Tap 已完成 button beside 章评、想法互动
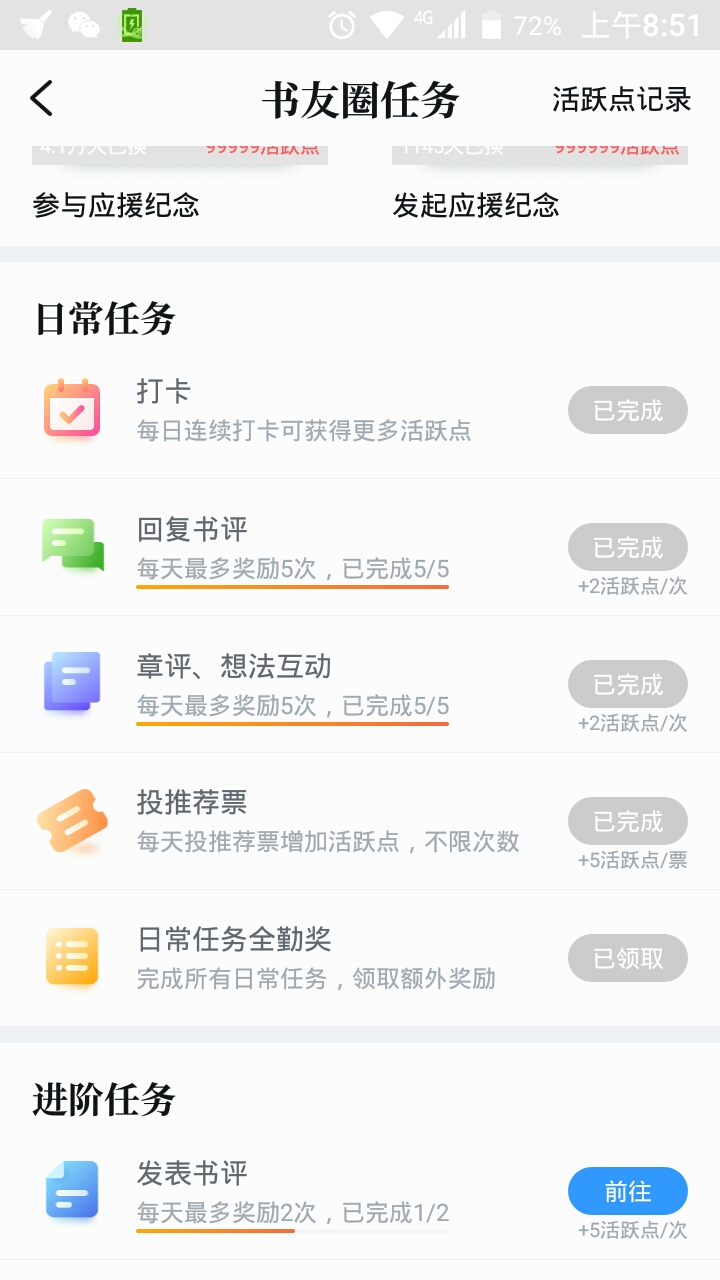 (x=628, y=684)
